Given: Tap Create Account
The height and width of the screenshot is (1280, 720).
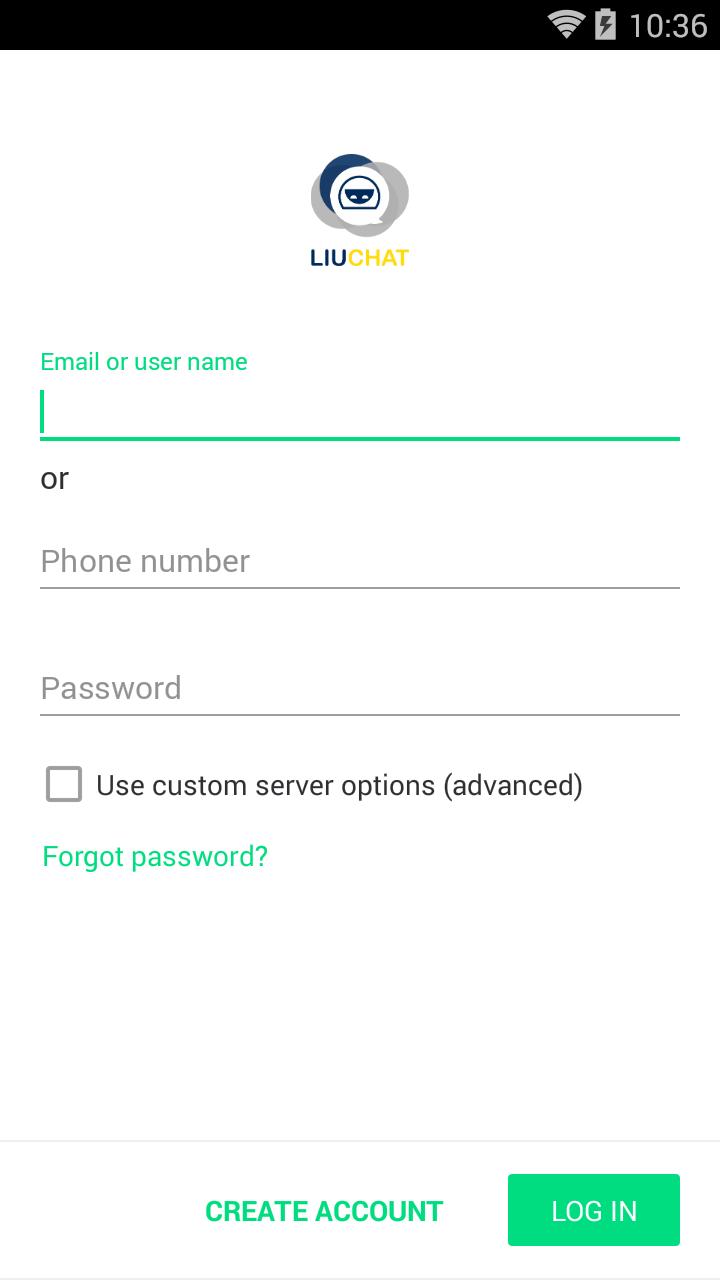Looking at the screenshot, I should 324,1211.
